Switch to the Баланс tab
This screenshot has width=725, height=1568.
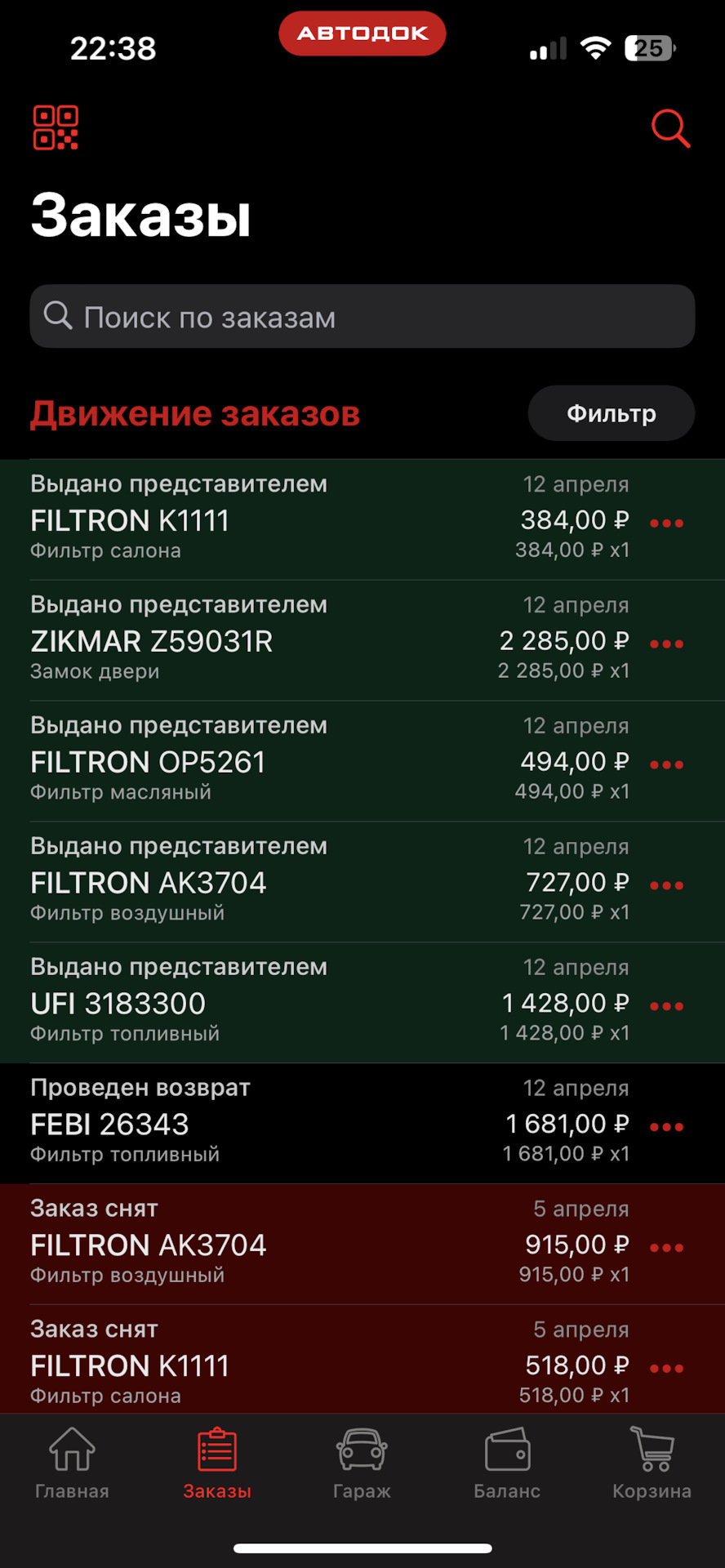point(507,1463)
